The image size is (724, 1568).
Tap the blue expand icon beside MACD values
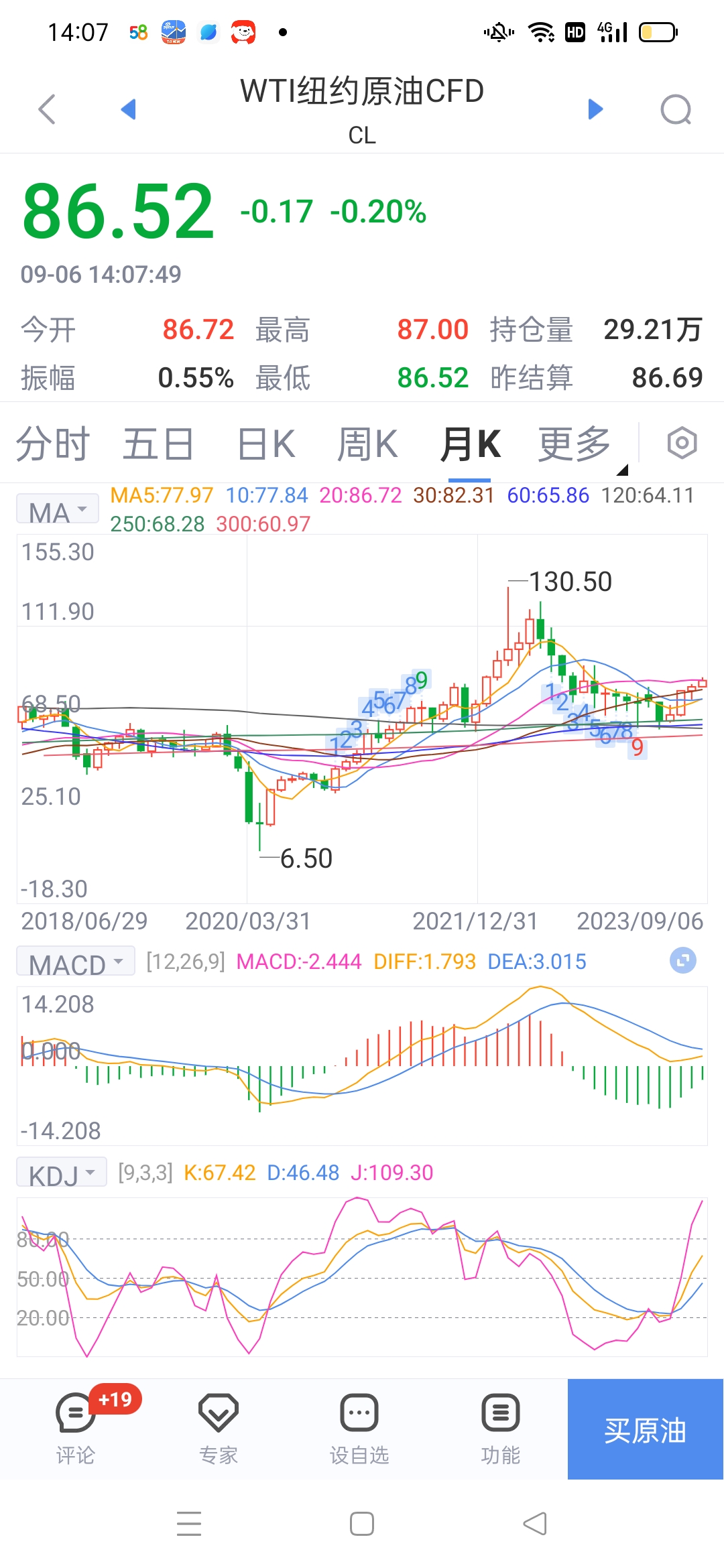[682, 961]
